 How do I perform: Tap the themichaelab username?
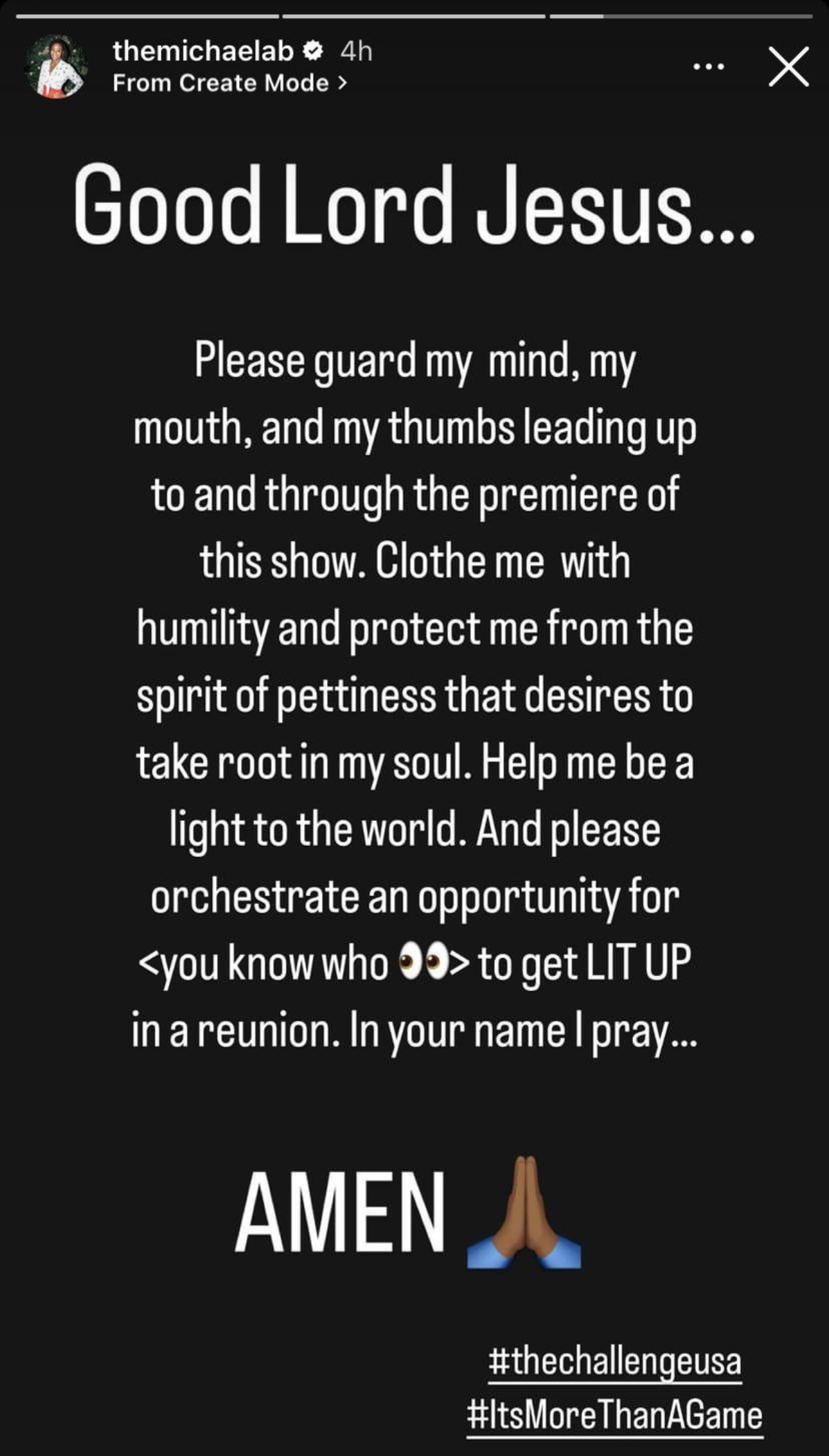(203, 51)
